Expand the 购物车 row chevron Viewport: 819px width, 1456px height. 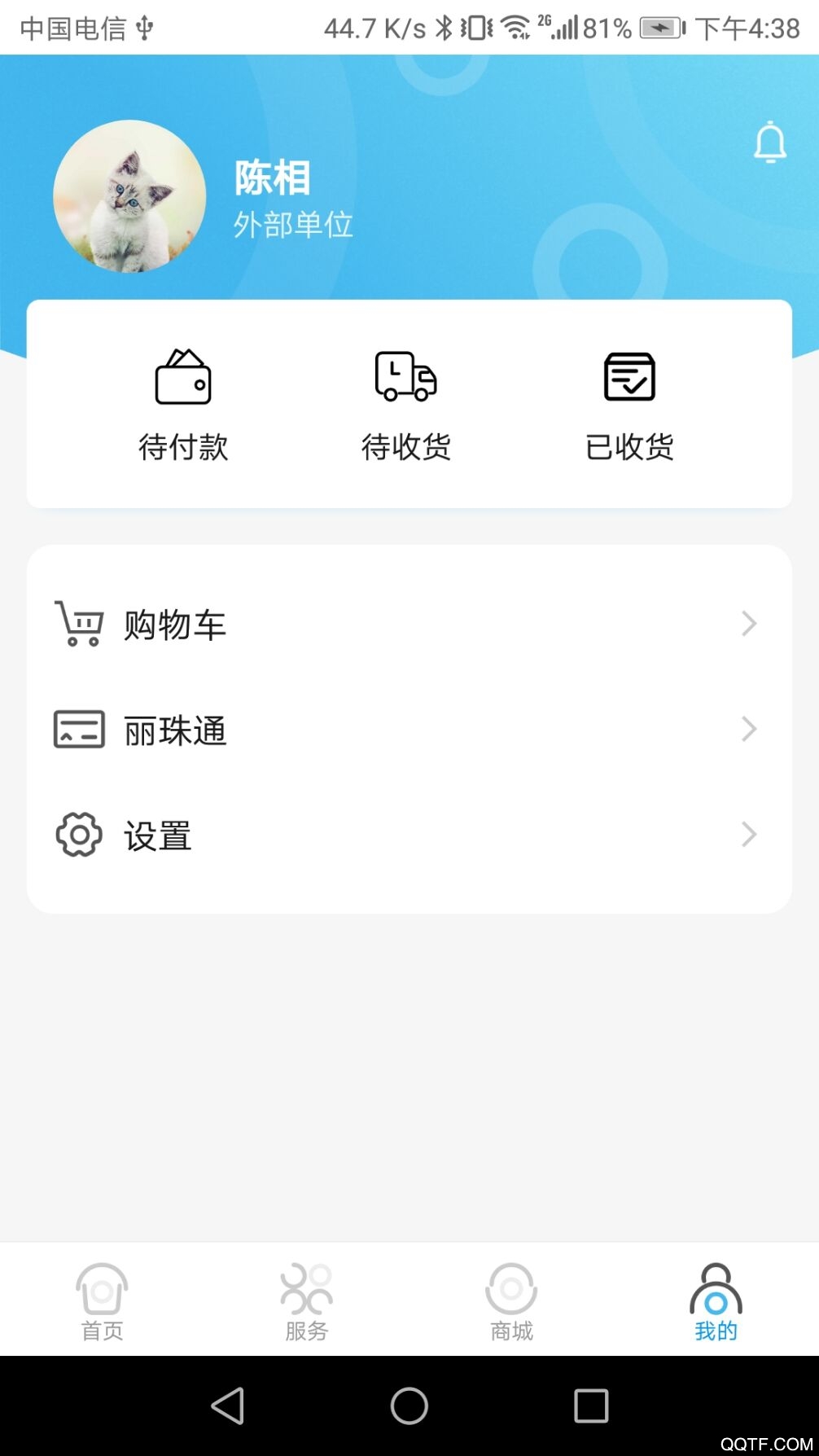(749, 624)
